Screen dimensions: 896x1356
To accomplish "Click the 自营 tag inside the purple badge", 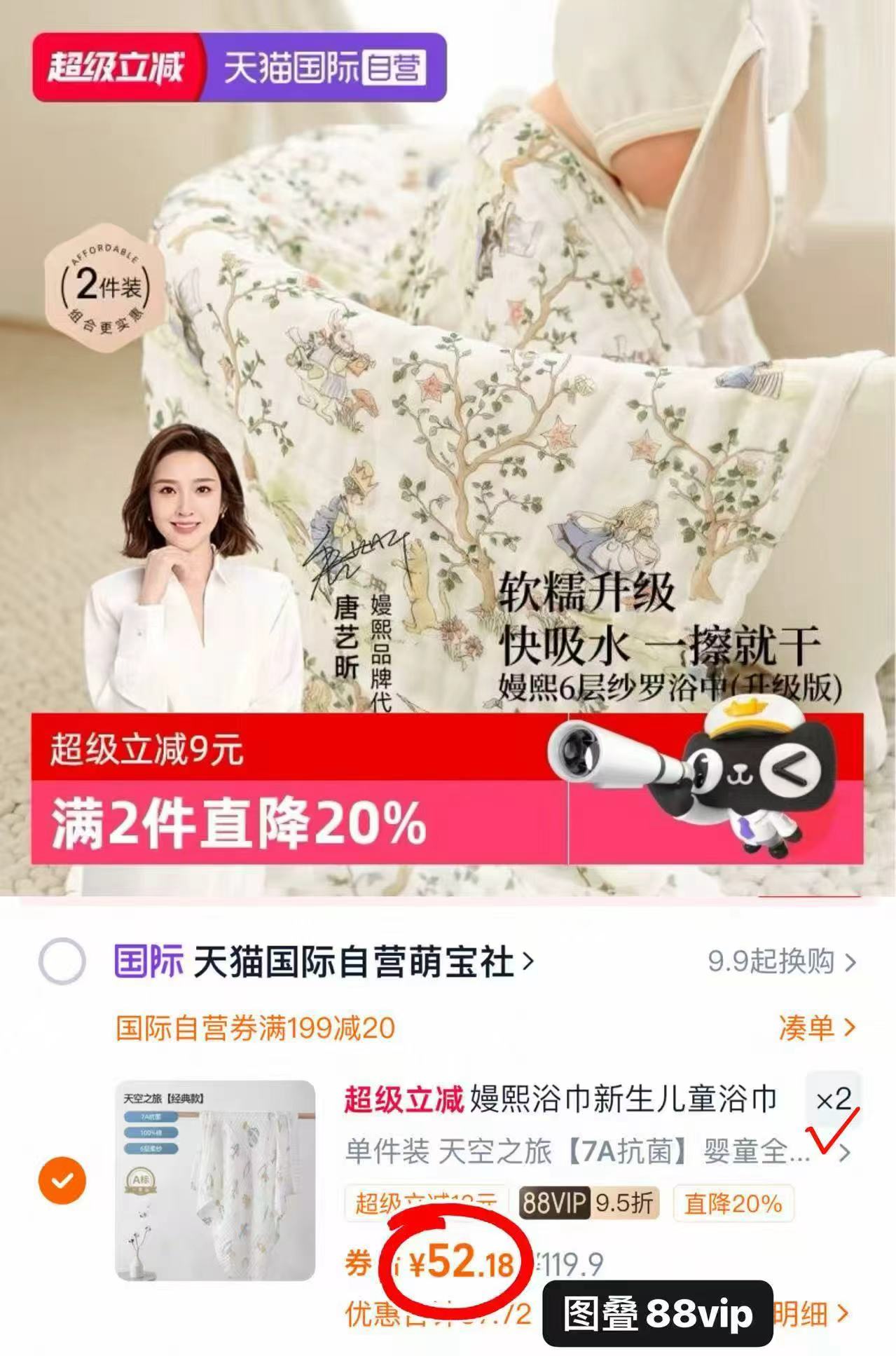I will tap(392, 67).
